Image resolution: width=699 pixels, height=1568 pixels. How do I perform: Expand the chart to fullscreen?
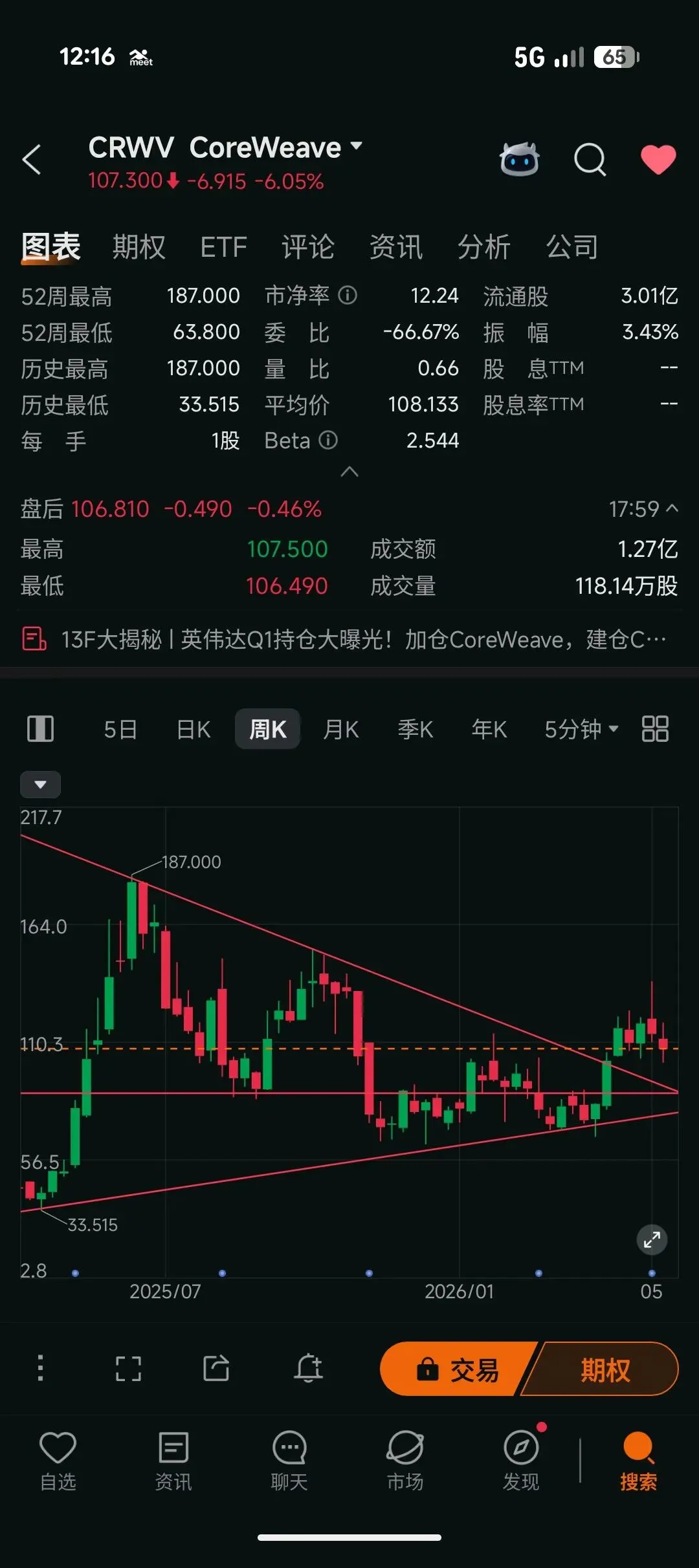(x=652, y=1240)
